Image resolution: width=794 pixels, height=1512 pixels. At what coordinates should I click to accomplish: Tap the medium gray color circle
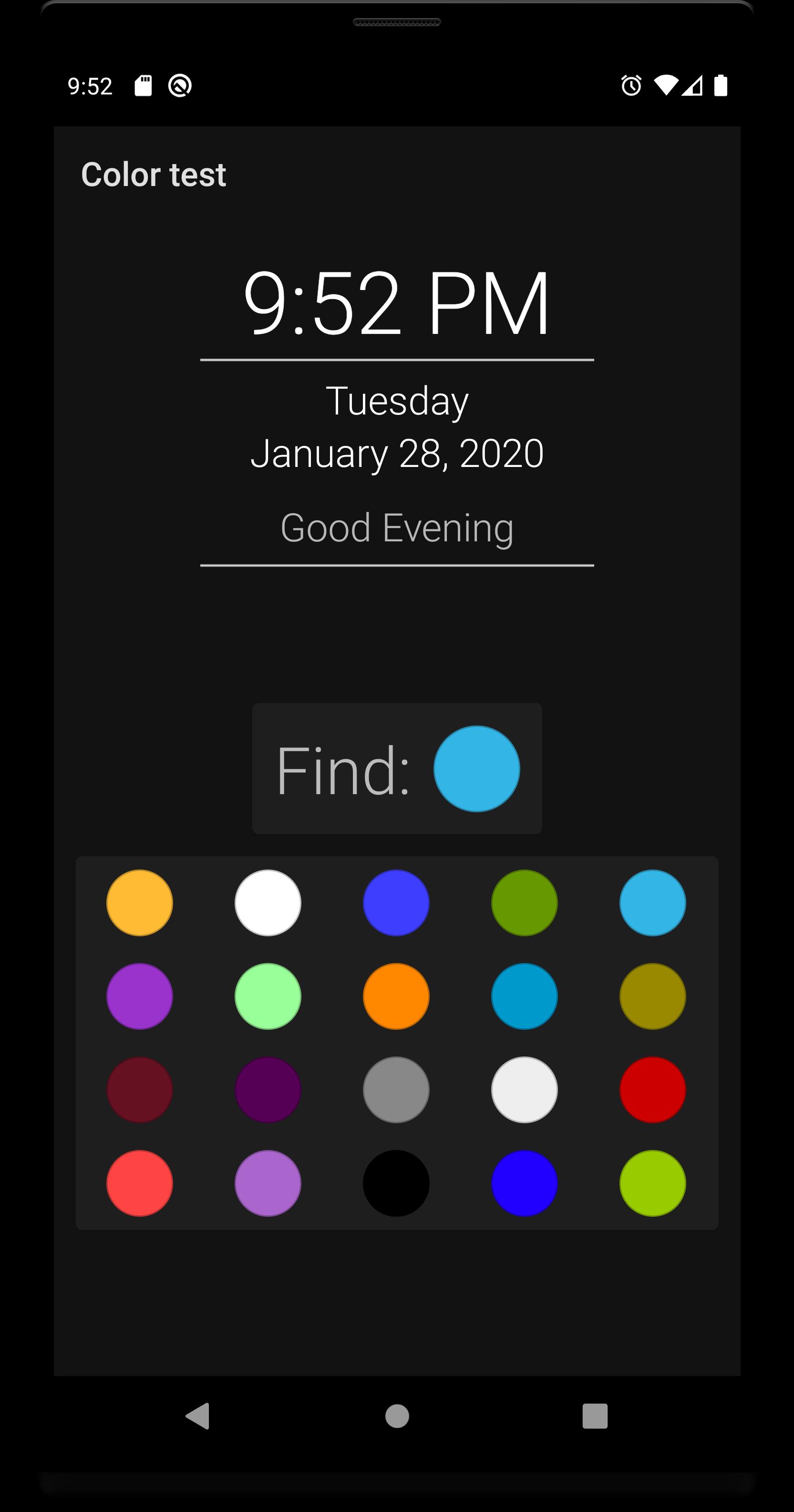click(396, 1090)
